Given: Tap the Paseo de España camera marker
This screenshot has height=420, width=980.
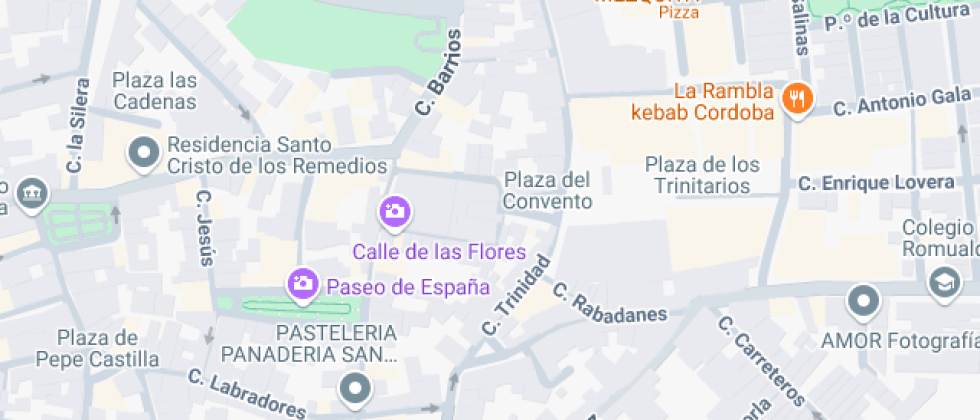Looking at the screenshot, I should click(302, 285).
